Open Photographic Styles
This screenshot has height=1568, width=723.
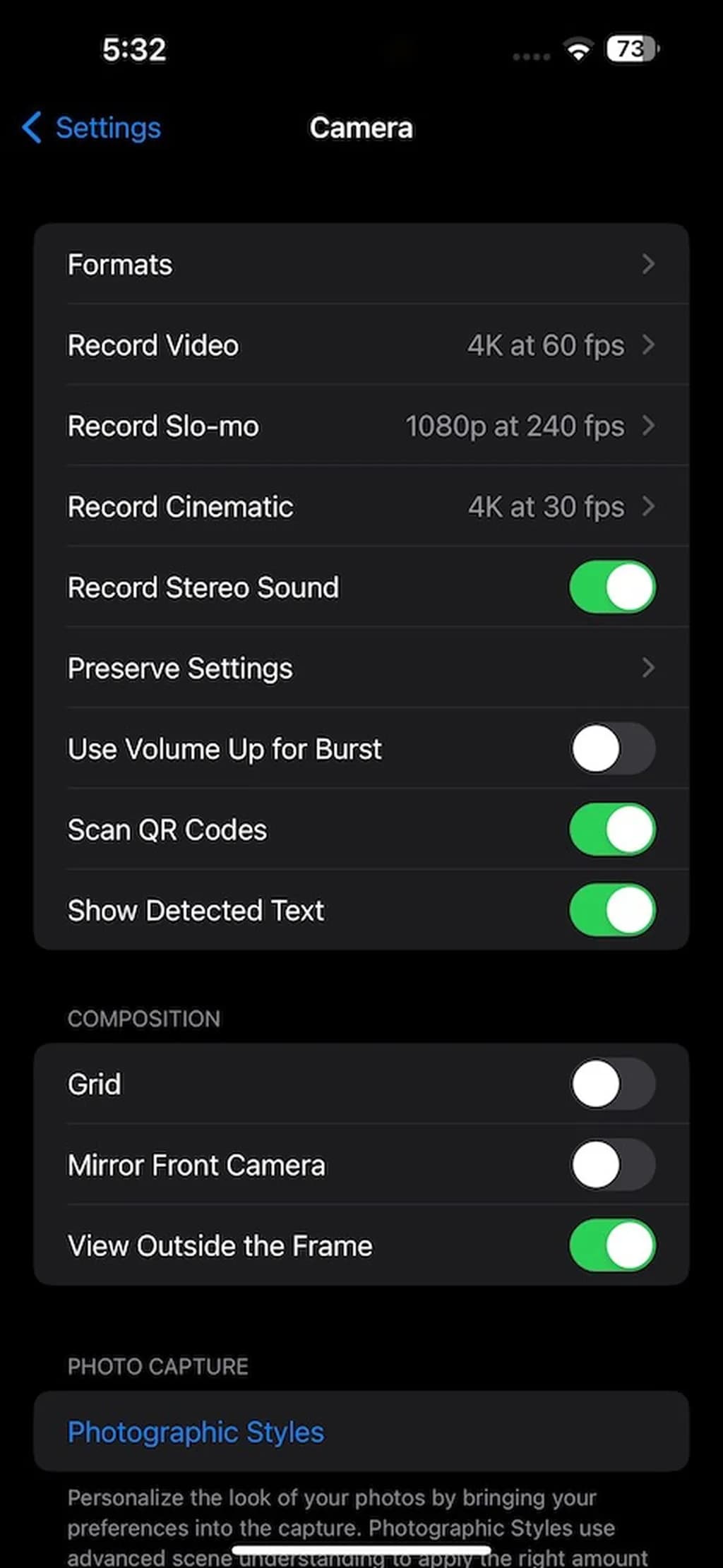click(196, 1432)
